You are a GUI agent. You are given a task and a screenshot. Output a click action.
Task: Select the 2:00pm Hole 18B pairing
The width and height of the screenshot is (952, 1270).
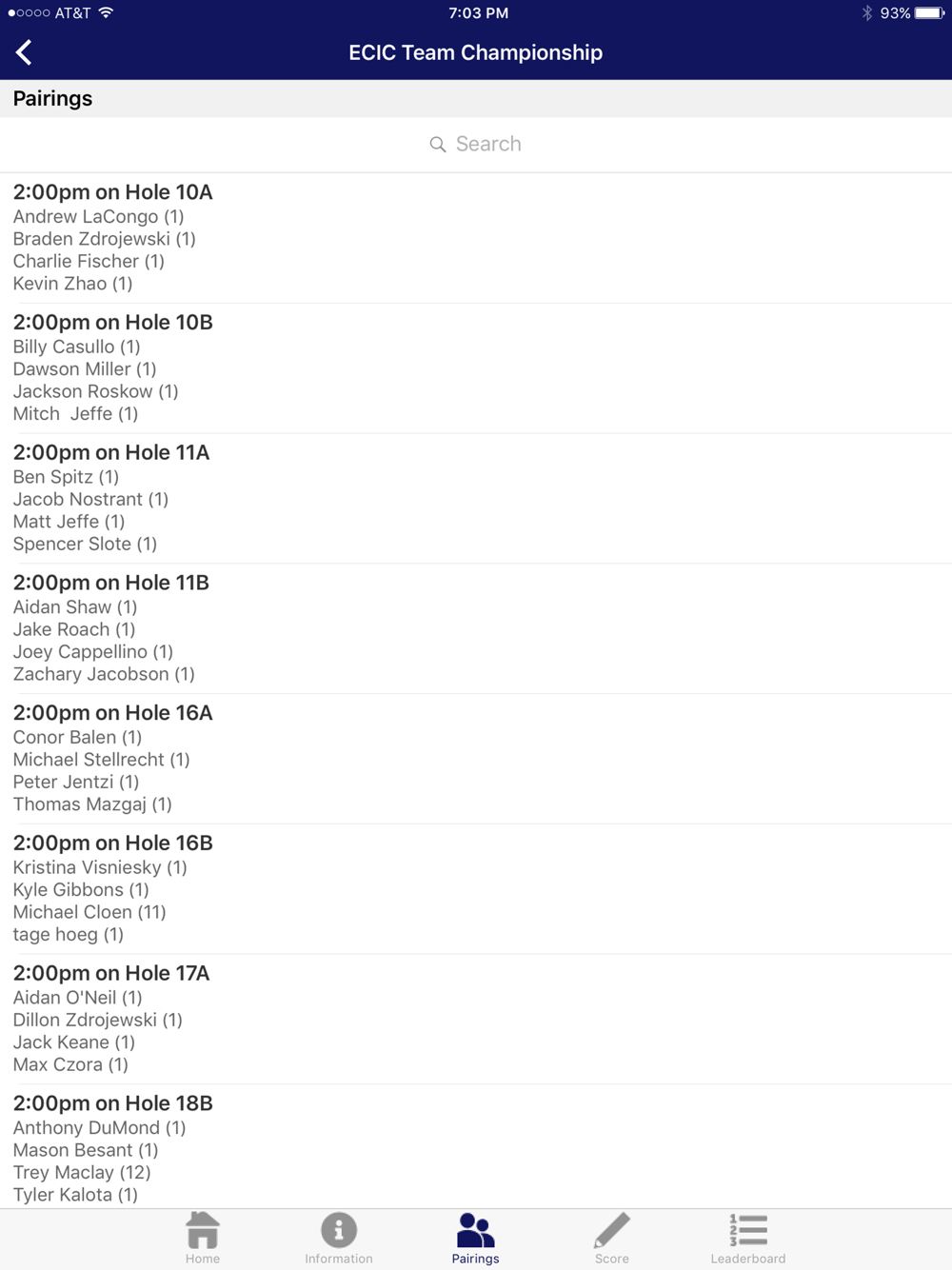pyautogui.click(x=476, y=1147)
